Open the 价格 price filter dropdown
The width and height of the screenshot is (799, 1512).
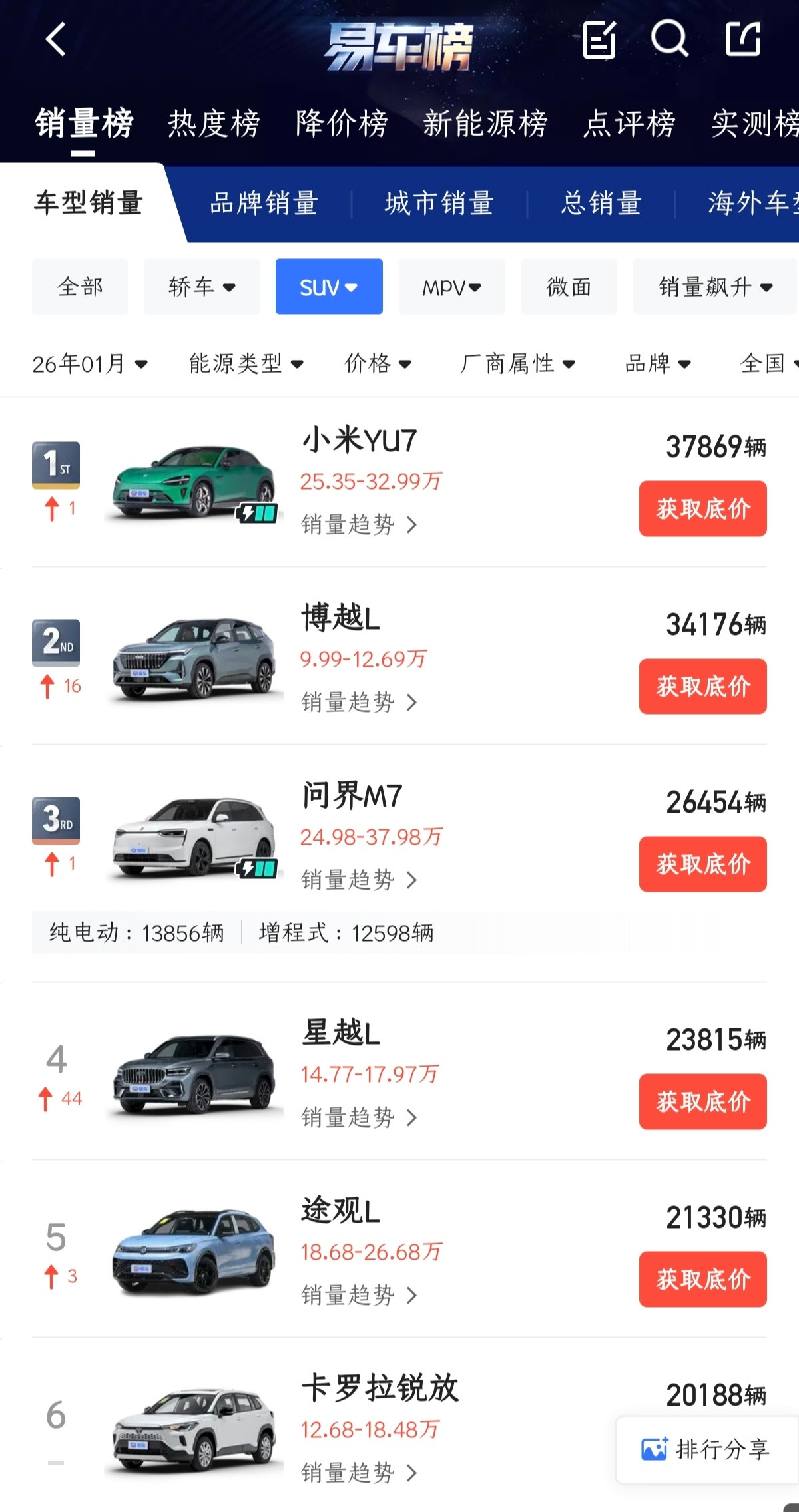point(378,364)
